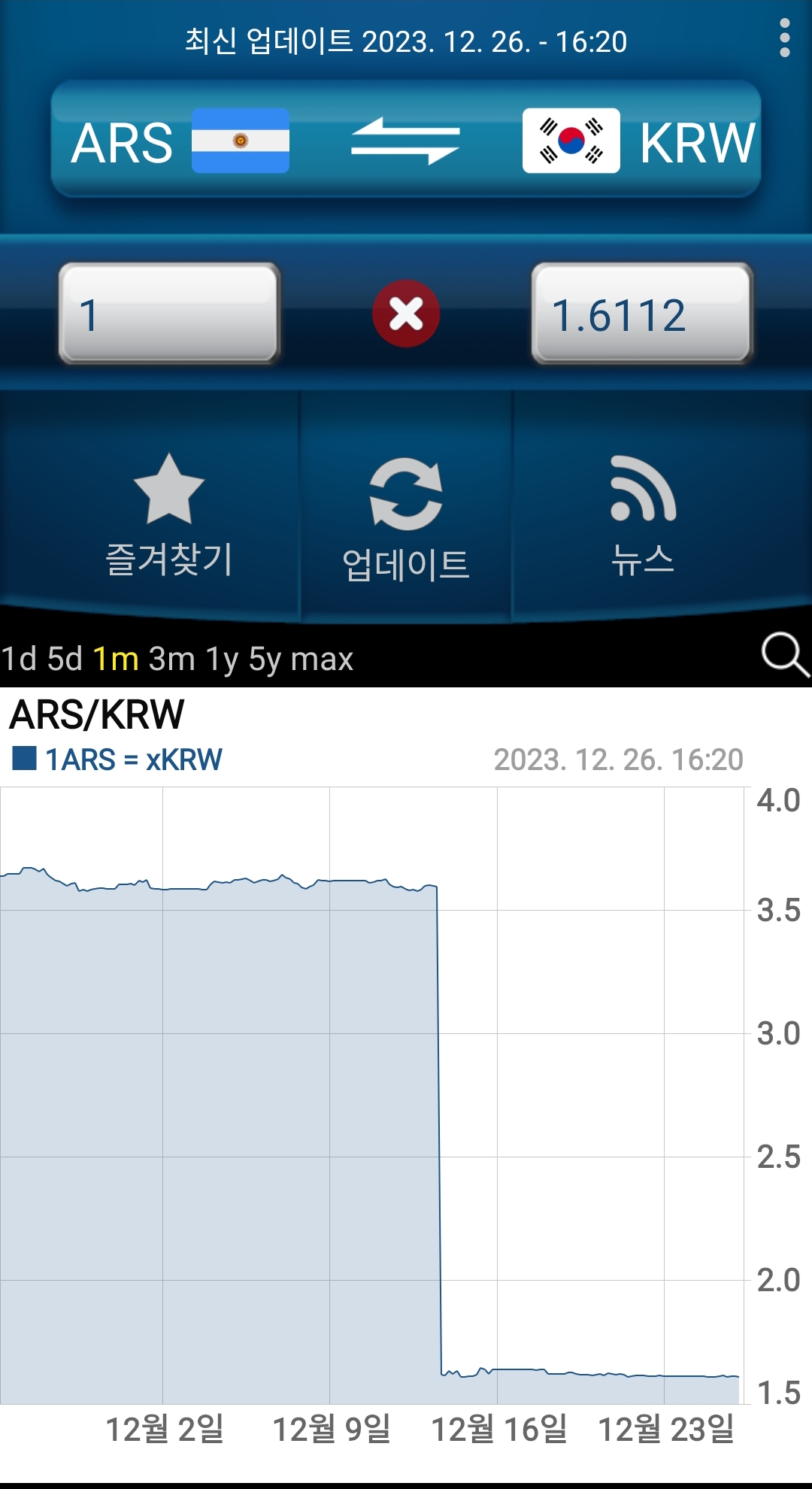The image size is (812, 1489).
Task: Show the max chart range
Action: [322, 659]
